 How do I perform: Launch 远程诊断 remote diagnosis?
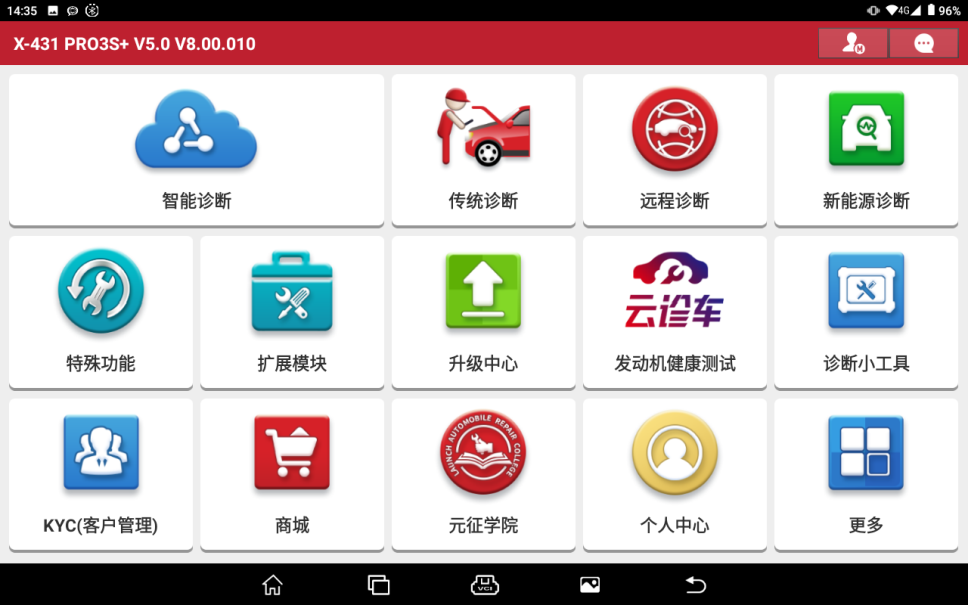click(x=675, y=149)
